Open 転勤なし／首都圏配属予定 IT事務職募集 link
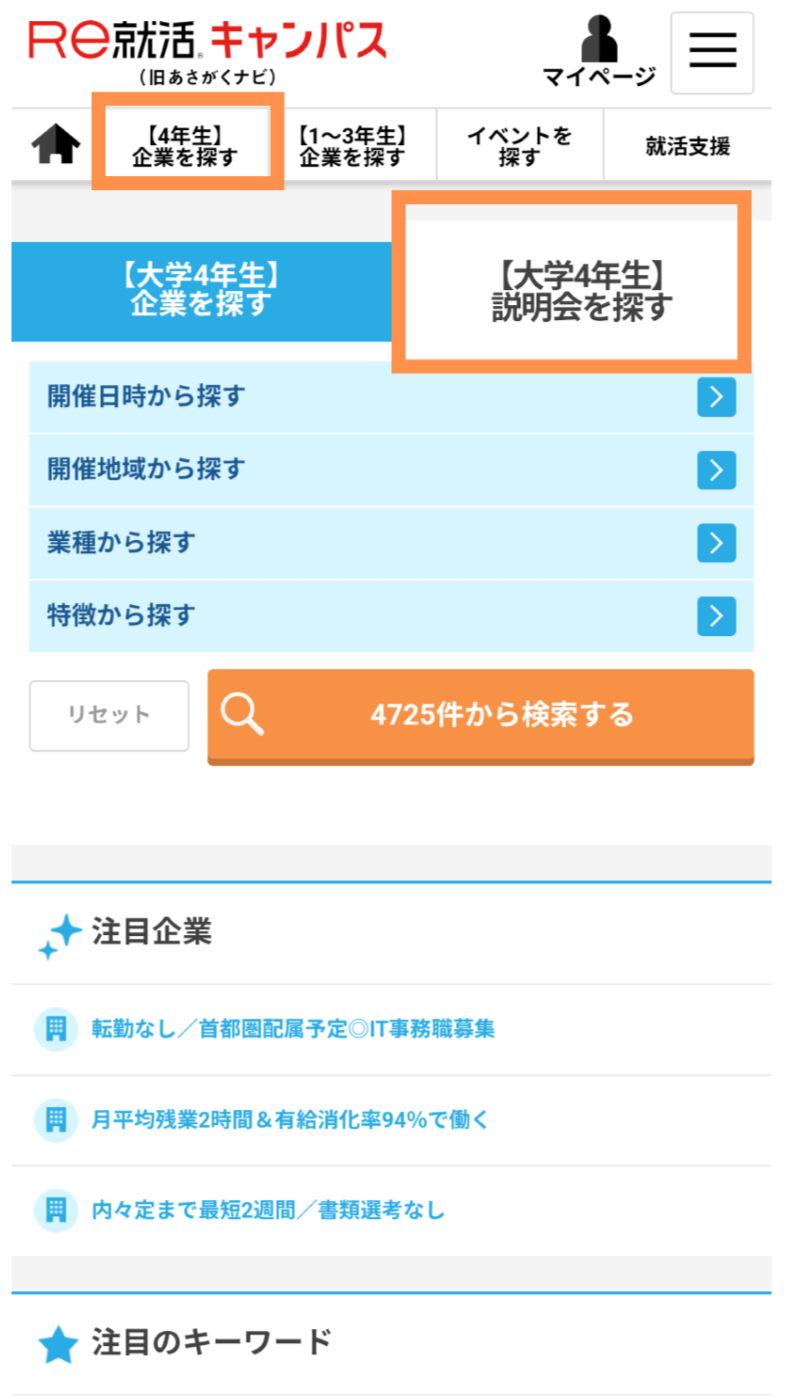 [x=293, y=1028]
